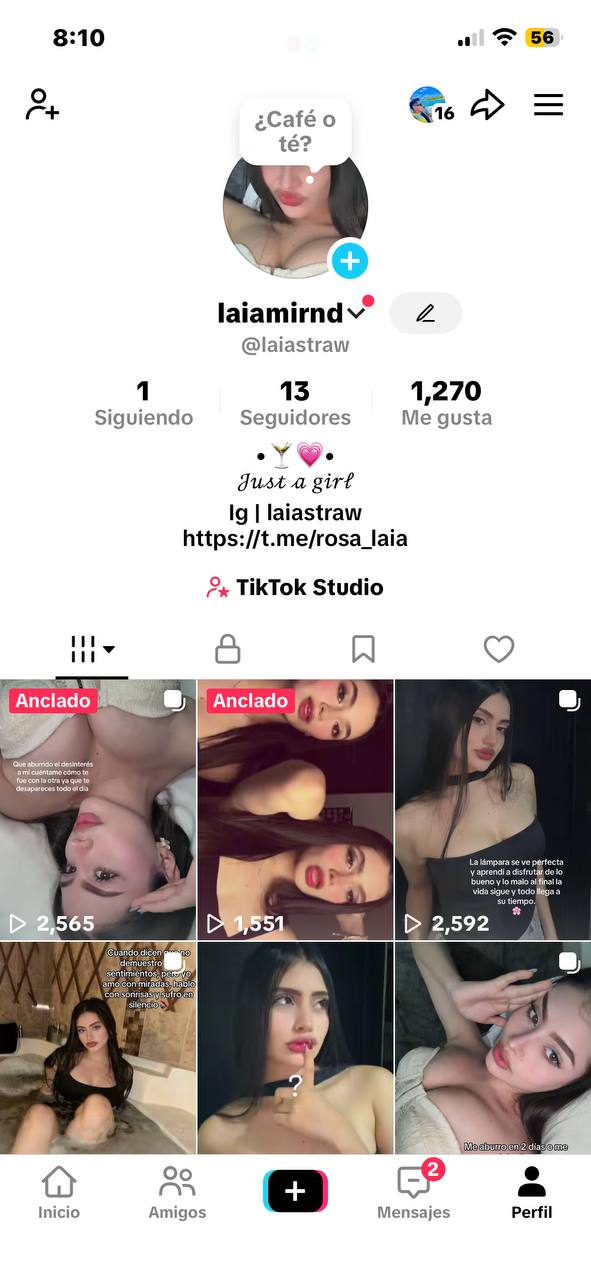Viewport: 591px width, 1280px height.
Task: Tap the blue plus on the profile photo
Action: (349, 262)
